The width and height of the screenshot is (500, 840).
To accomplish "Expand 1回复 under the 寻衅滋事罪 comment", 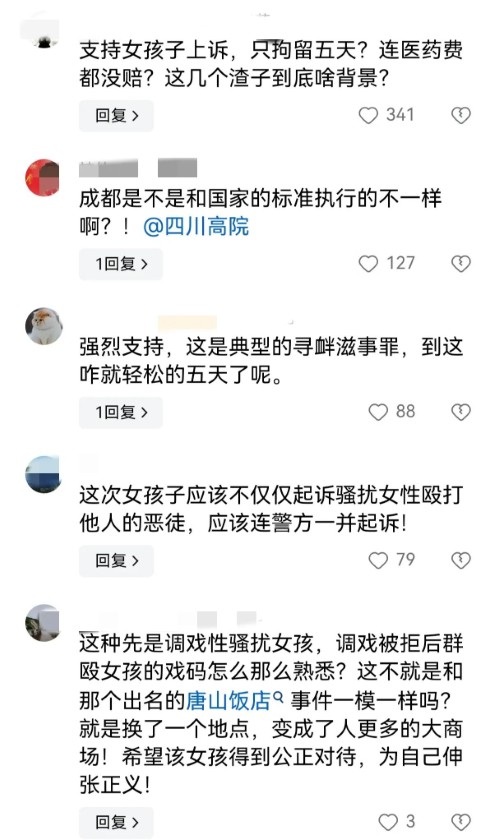I will click(121, 412).
